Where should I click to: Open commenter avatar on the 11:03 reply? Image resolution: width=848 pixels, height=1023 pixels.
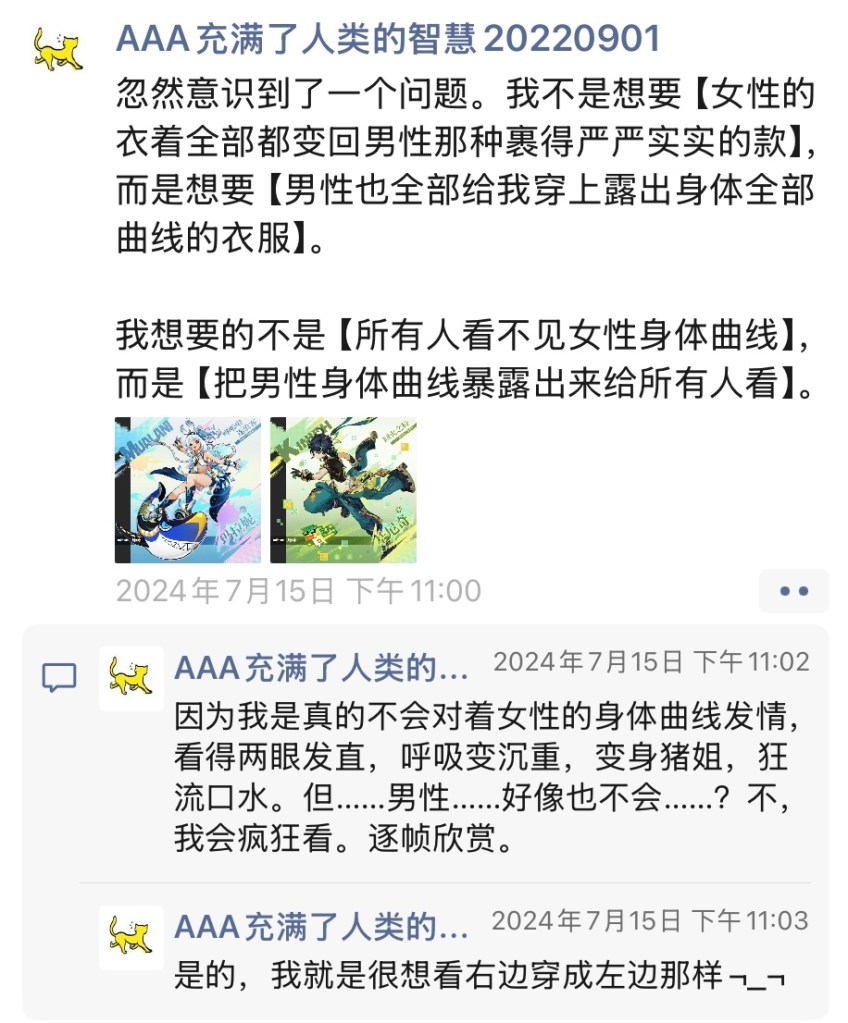(131, 937)
